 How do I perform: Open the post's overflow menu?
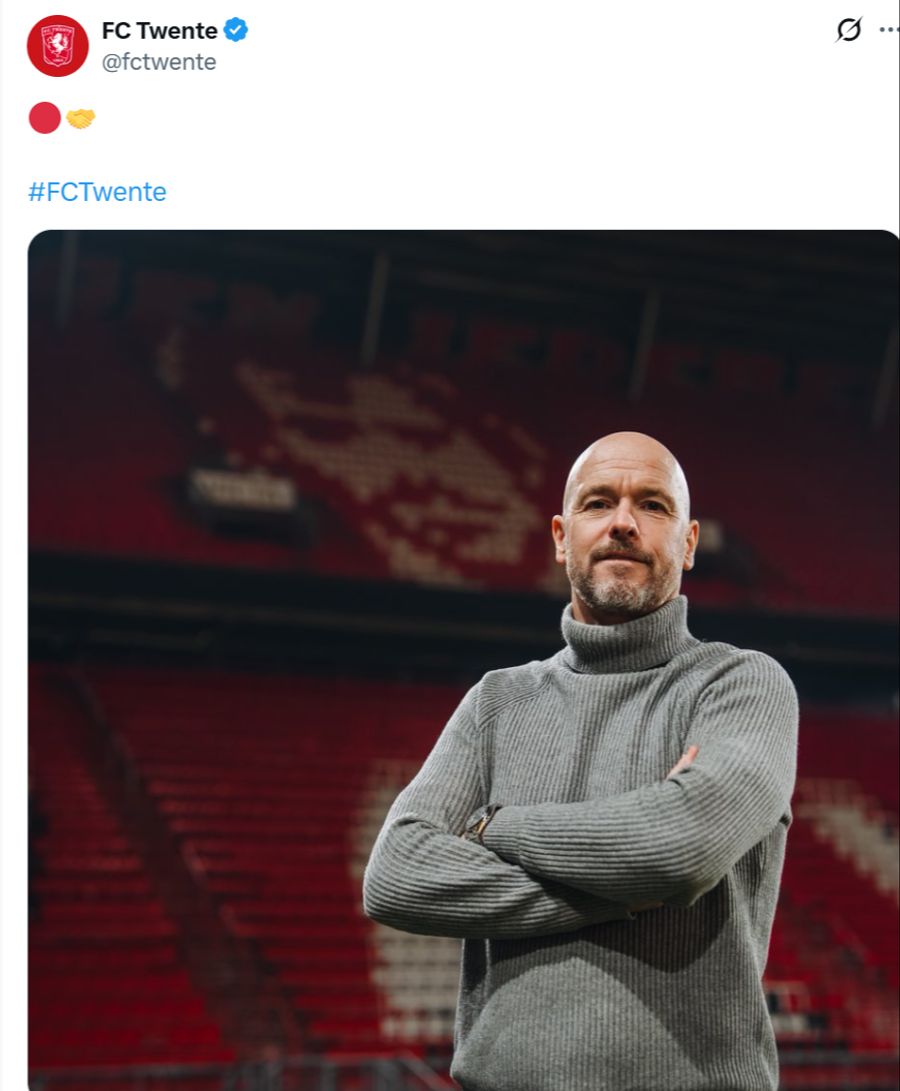(888, 31)
